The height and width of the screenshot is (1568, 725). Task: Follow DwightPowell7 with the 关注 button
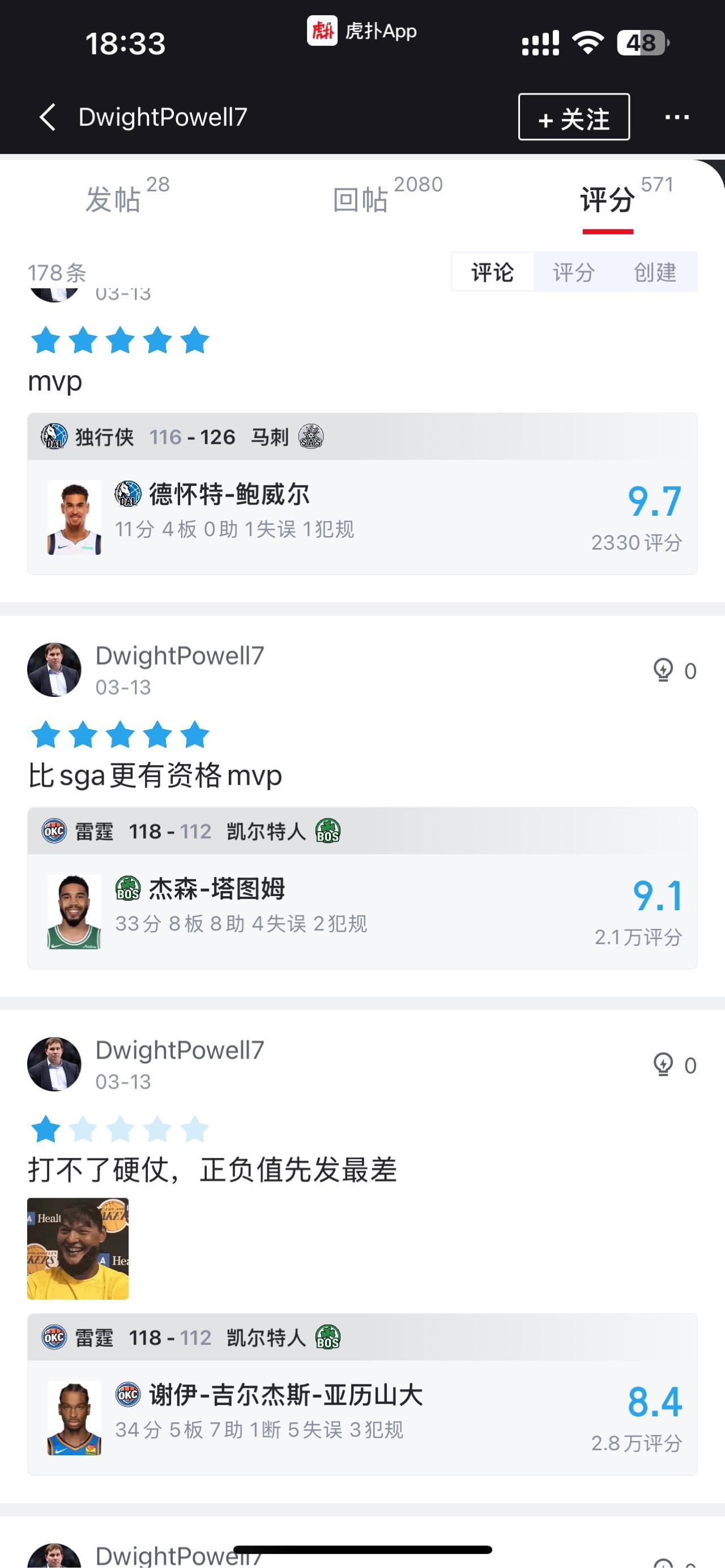(573, 117)
